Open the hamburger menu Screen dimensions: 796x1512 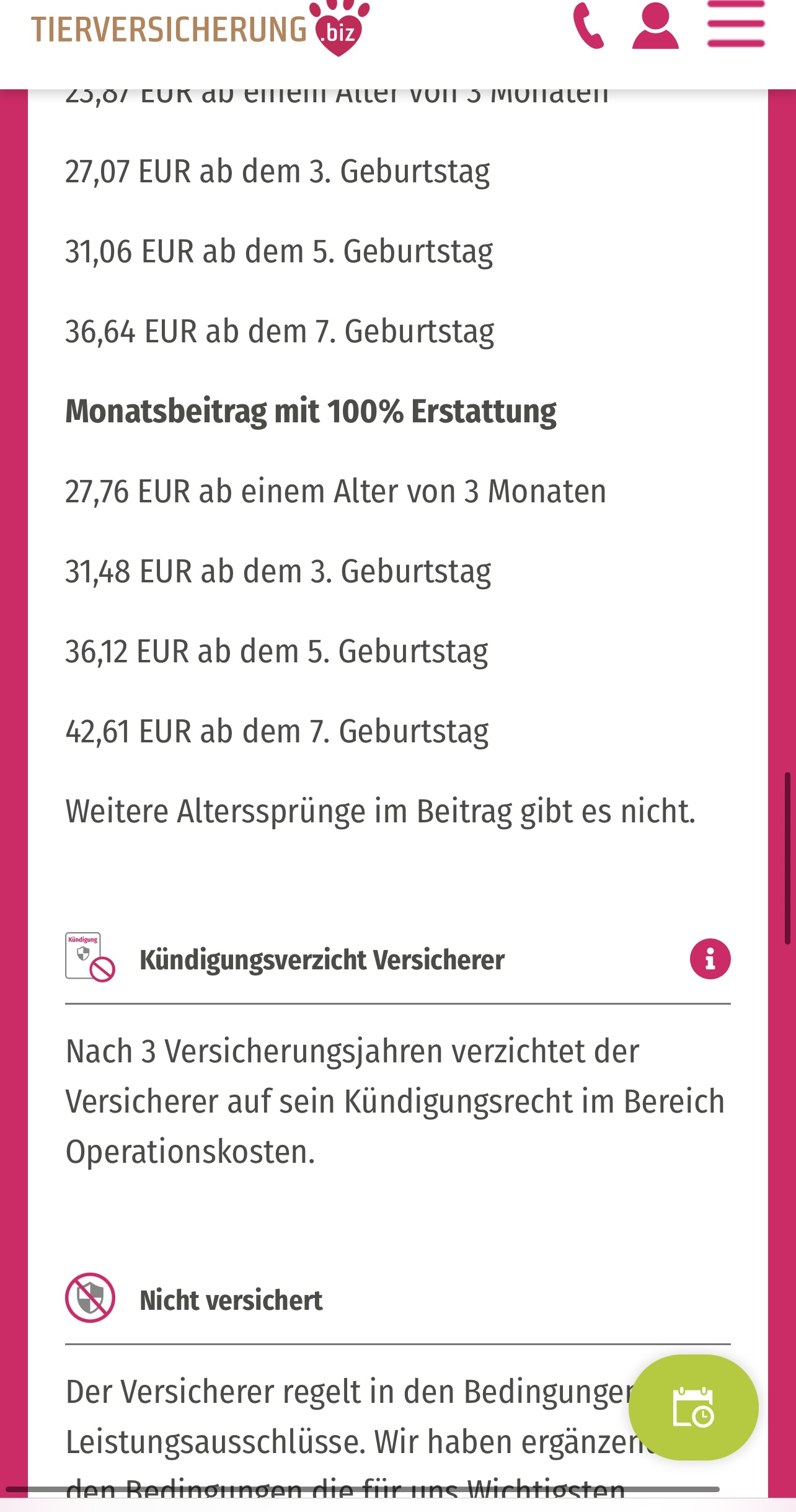tap(736, 24)
